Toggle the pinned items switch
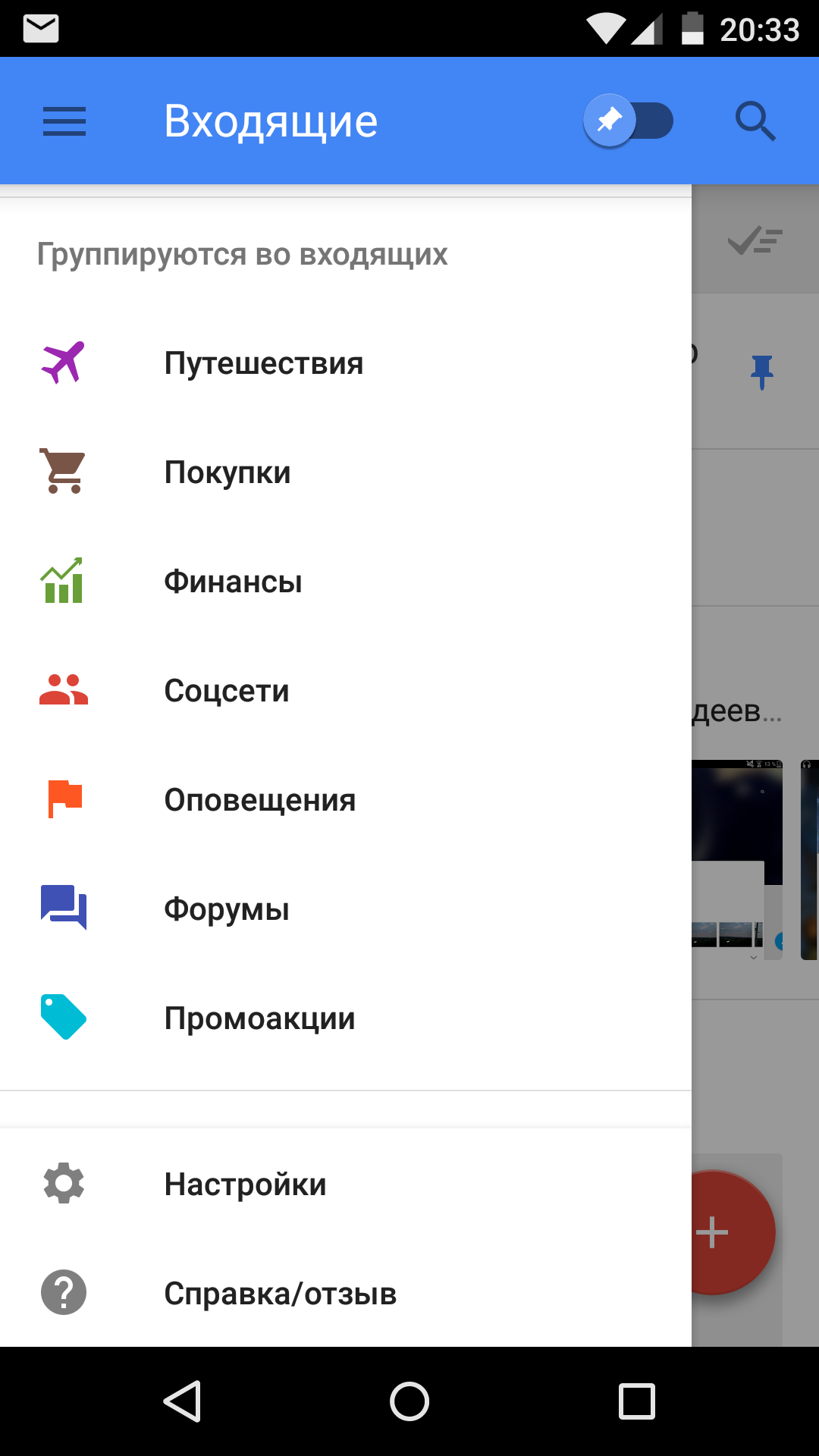Image resolution: width=819 pixels, height=1456 pixels. 628,121
